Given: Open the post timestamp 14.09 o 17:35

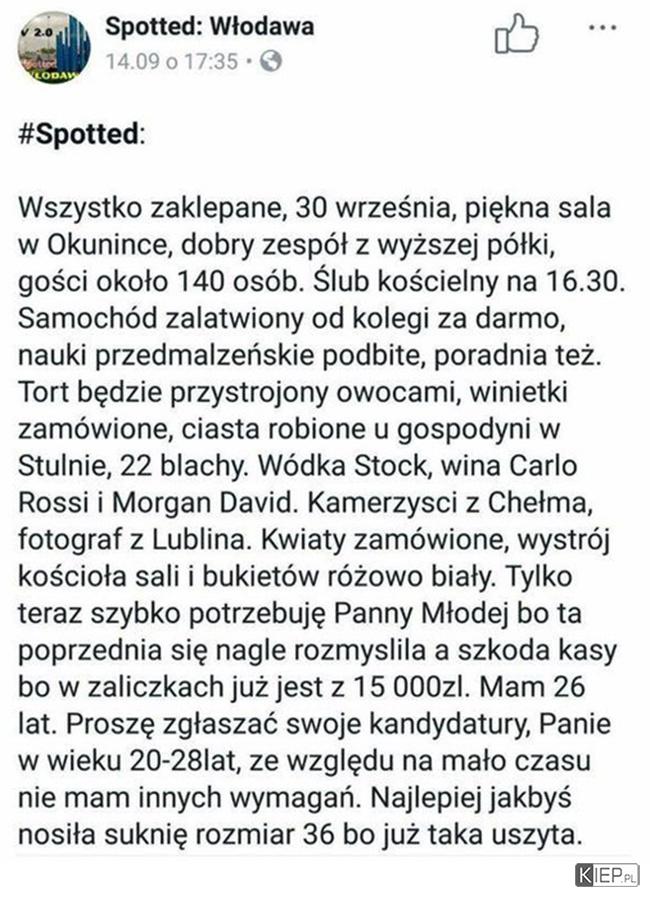Looking at the screenshot, I should 172,61.
